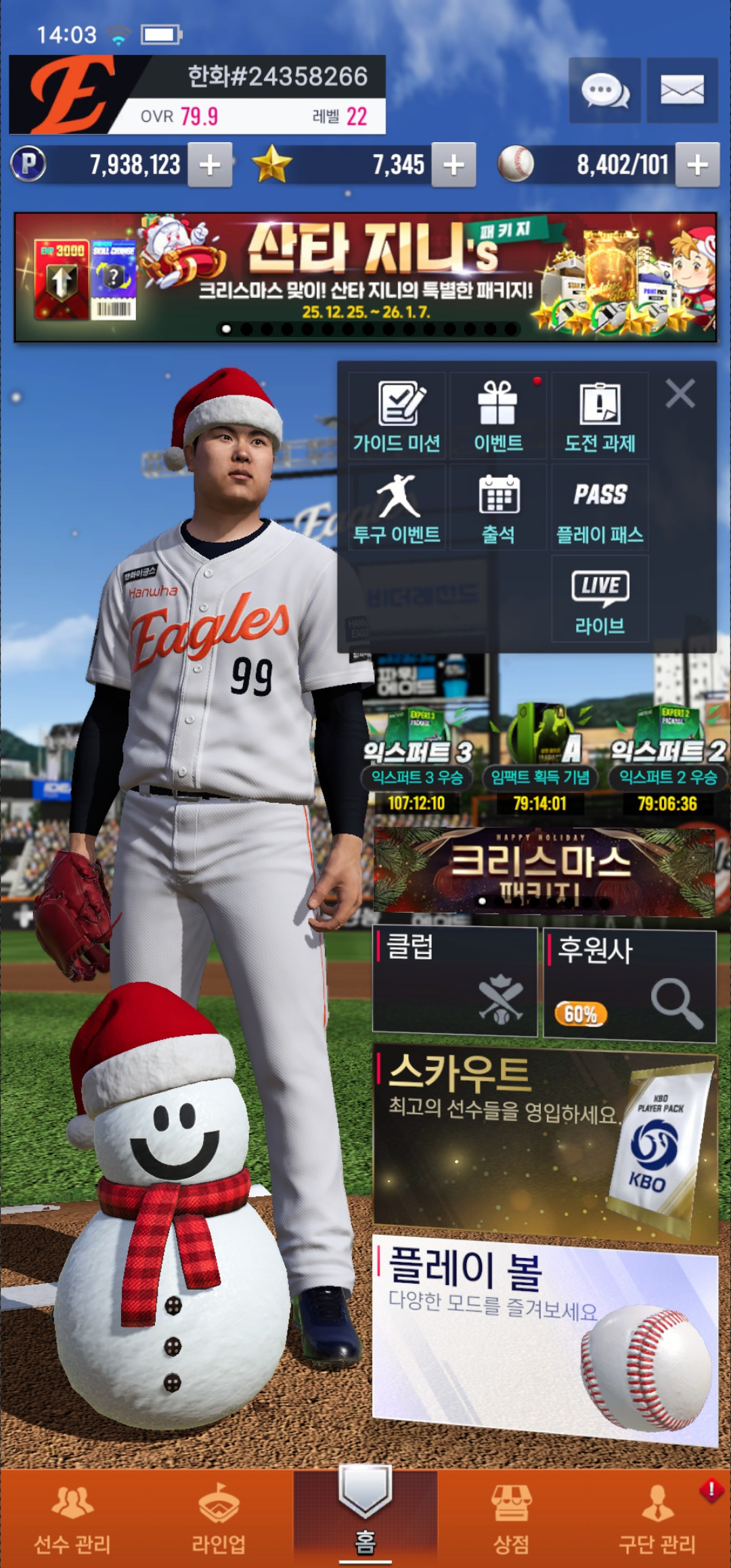
Task: Add more P points with plus
Action: coord(210,165)
